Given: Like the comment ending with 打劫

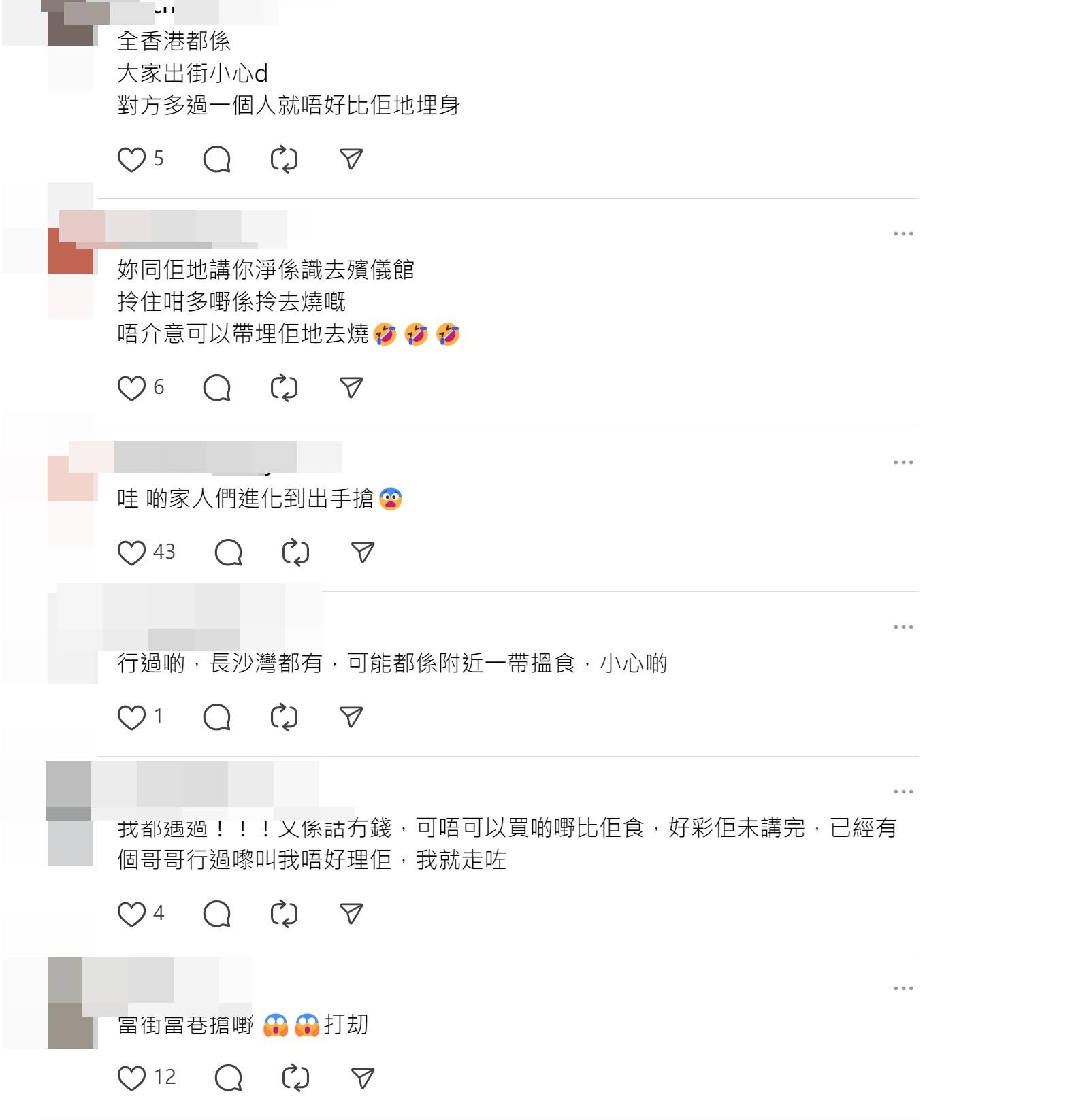Looking at the screenshot, I should click(131, 1078).
